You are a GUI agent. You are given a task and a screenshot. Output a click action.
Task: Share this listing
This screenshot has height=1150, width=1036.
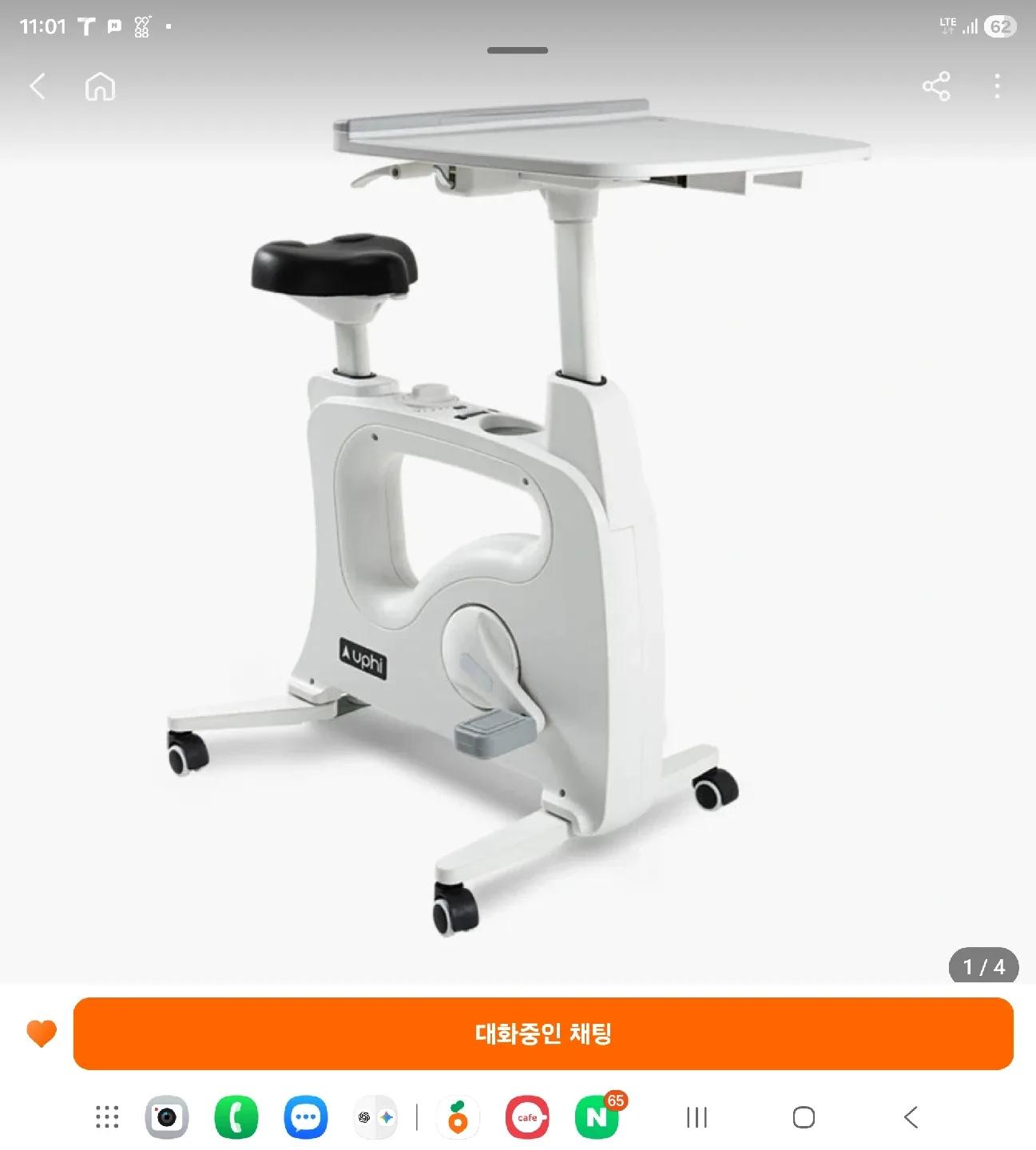click(935, 86)
